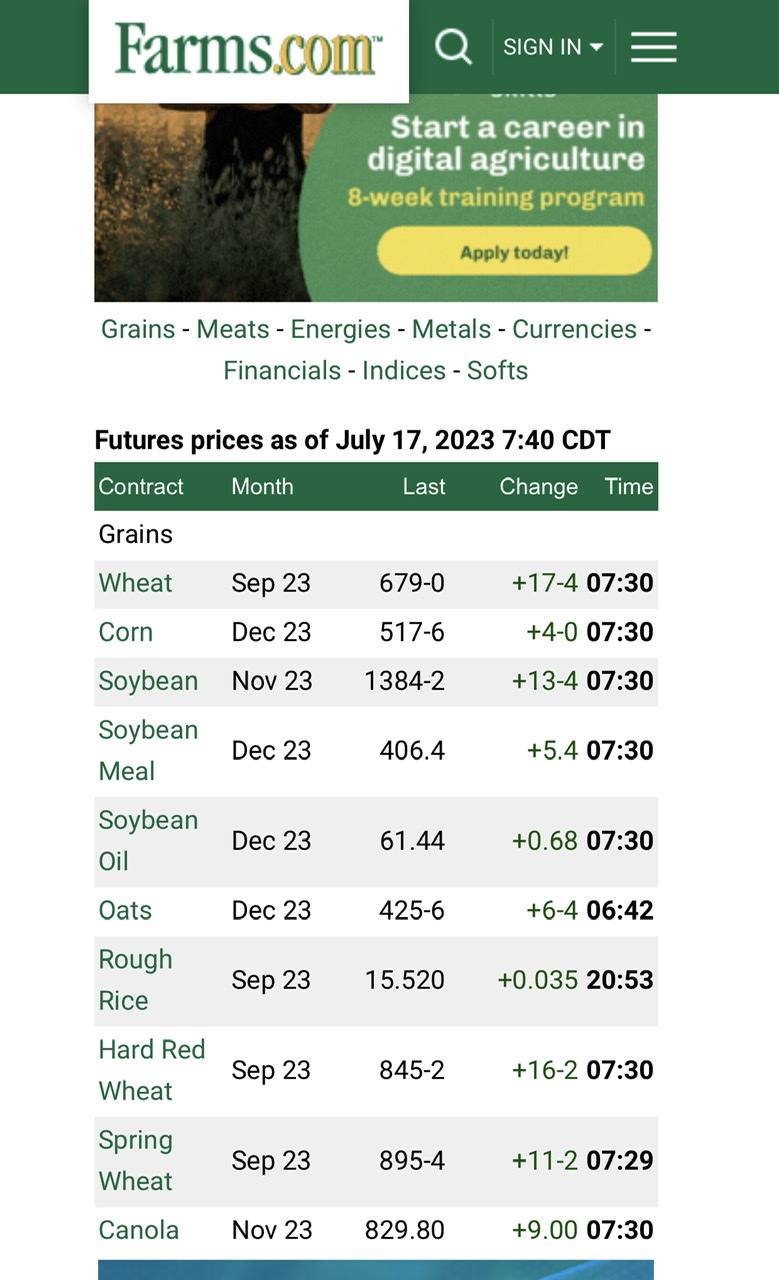This screenshot has width=779, height=1280.
Task: Expand the SIGN IN dropdown
Action: tap(553, 47)
